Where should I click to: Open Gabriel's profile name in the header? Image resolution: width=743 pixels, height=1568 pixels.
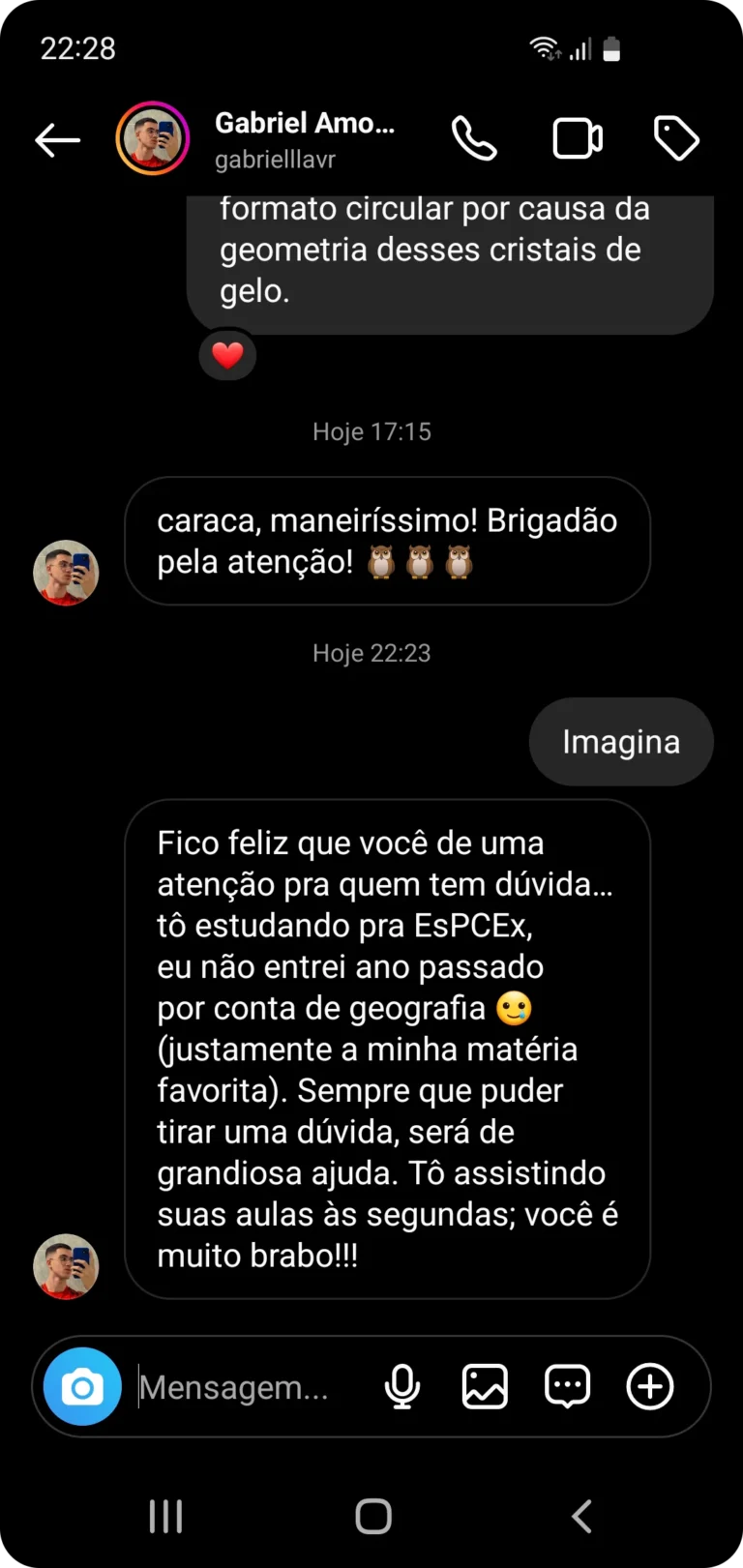point(304,125)
